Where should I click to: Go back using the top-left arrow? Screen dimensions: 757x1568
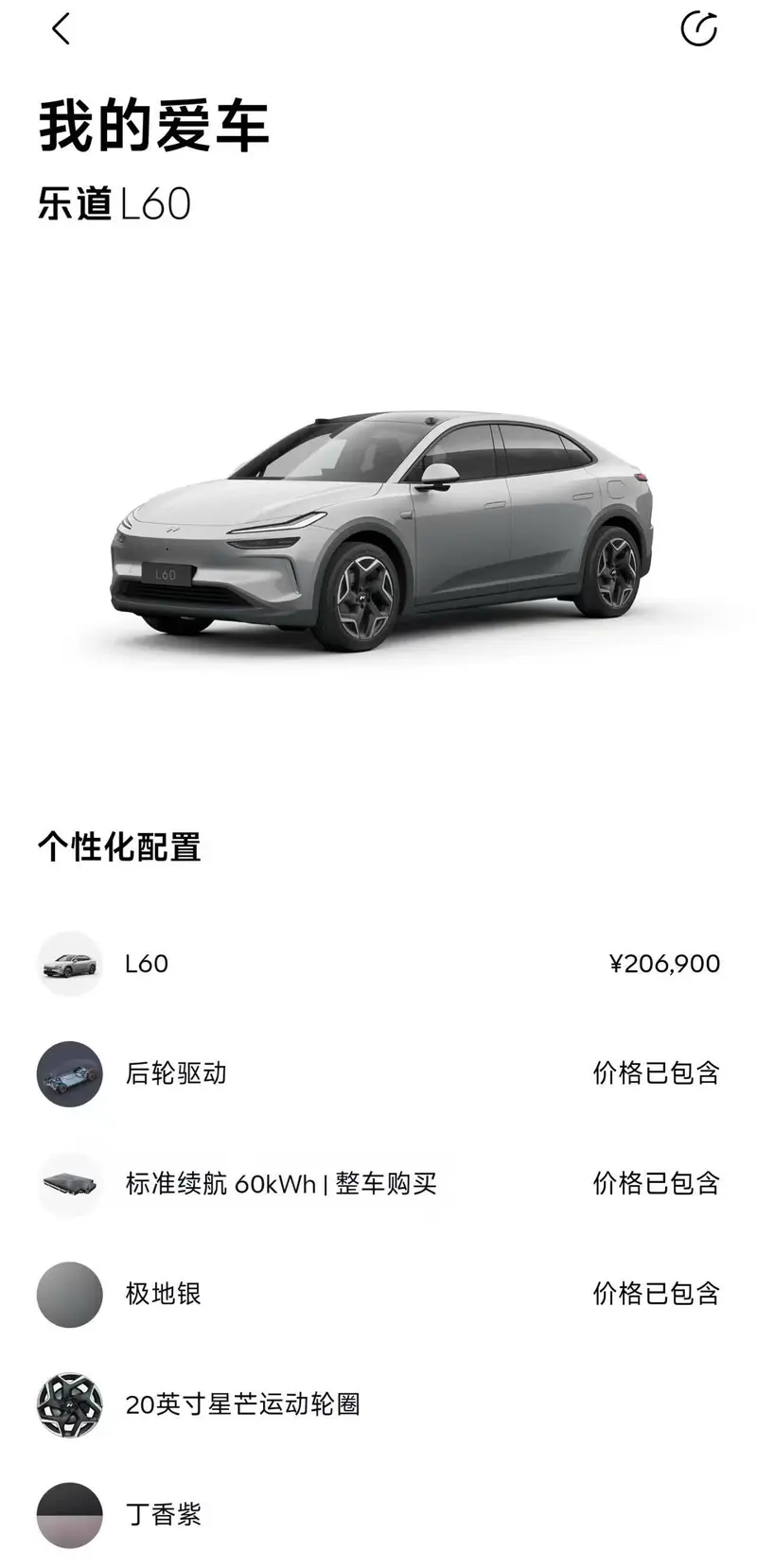61,29
